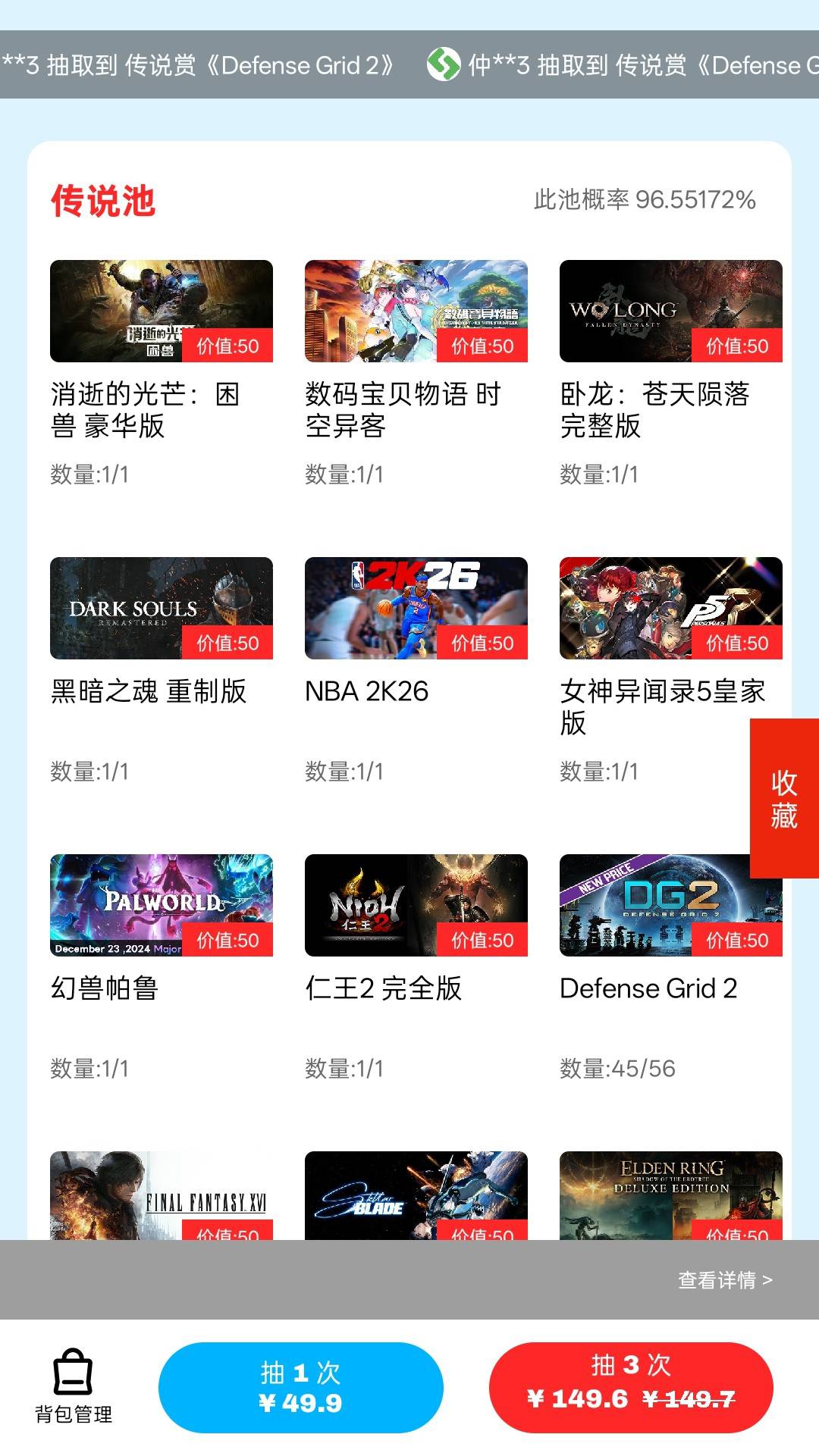
Task: View 女神异闻录5皇家版 game card
Action: point(670,609)
